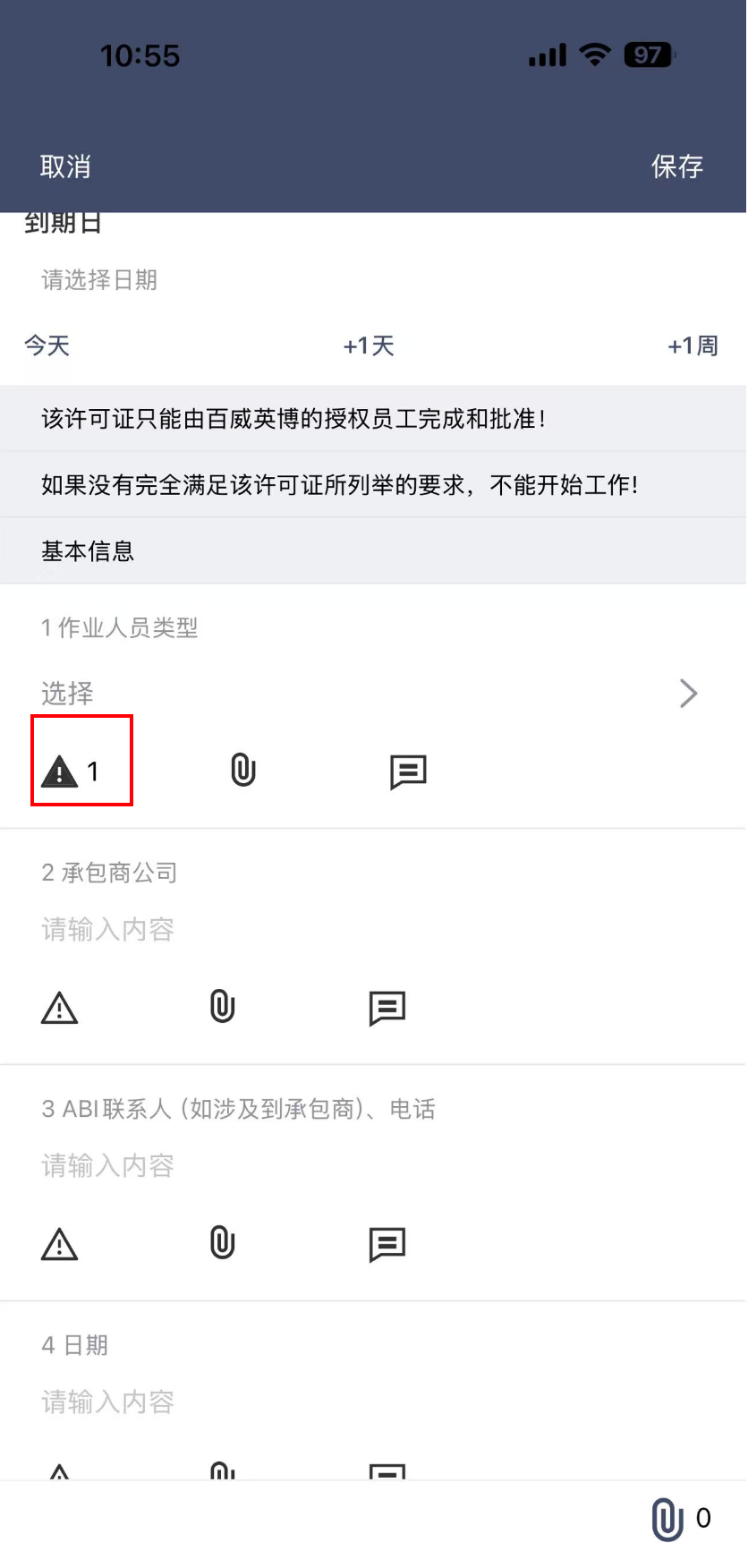Open 选择 for 作业人员类型
748x1568 pixels.
click(369, 693)
